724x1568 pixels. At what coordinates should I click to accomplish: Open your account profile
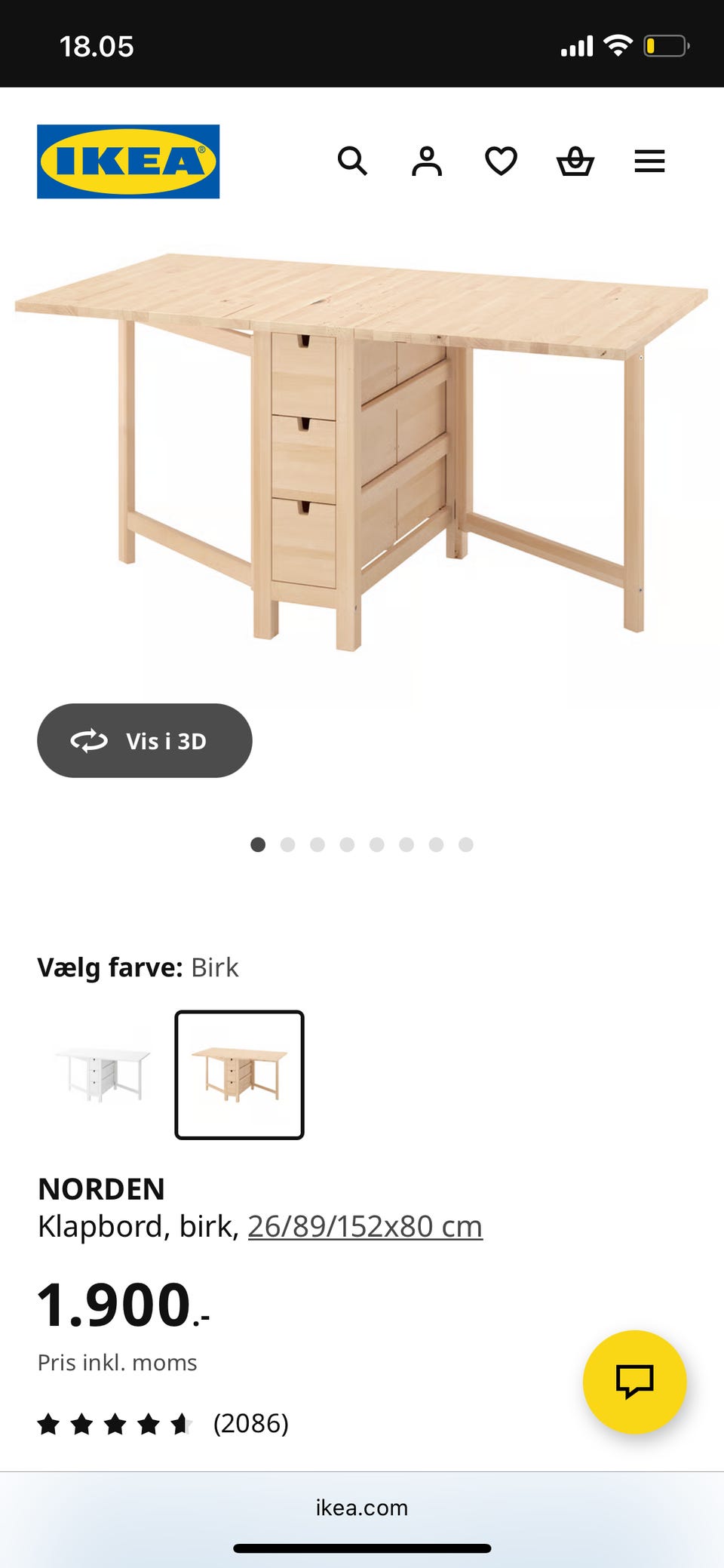[x=426, y=161]
